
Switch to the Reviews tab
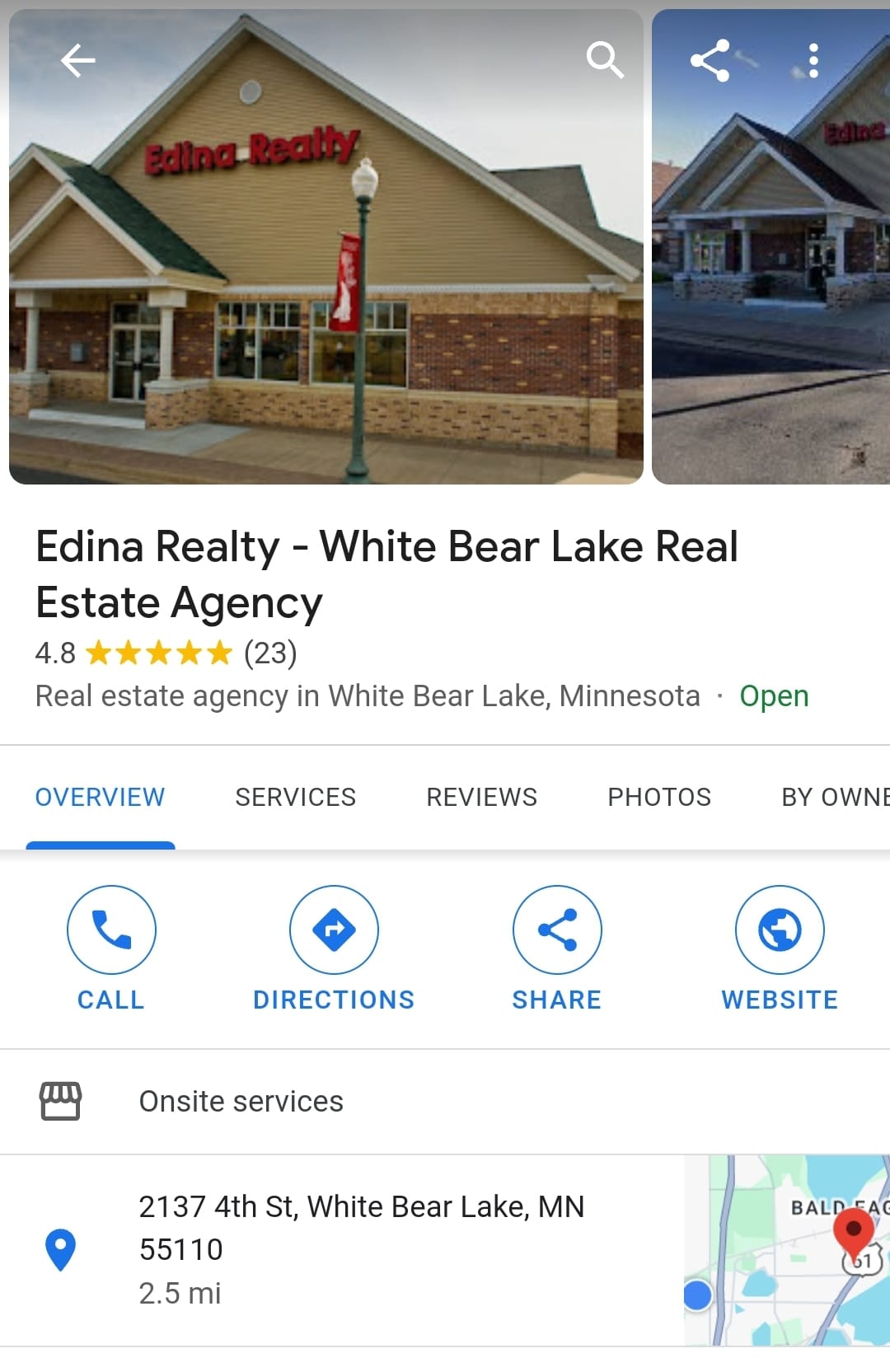coord(481,797)
